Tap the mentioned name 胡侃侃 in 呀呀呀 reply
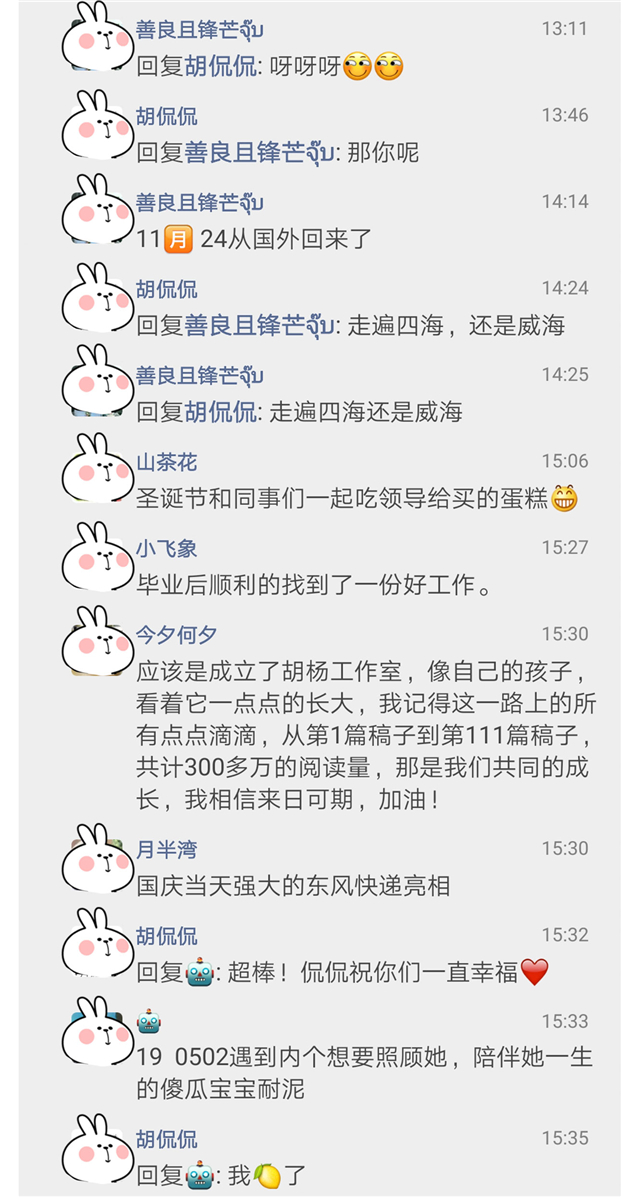640x1197 pixels. click(x=220, y=68)
